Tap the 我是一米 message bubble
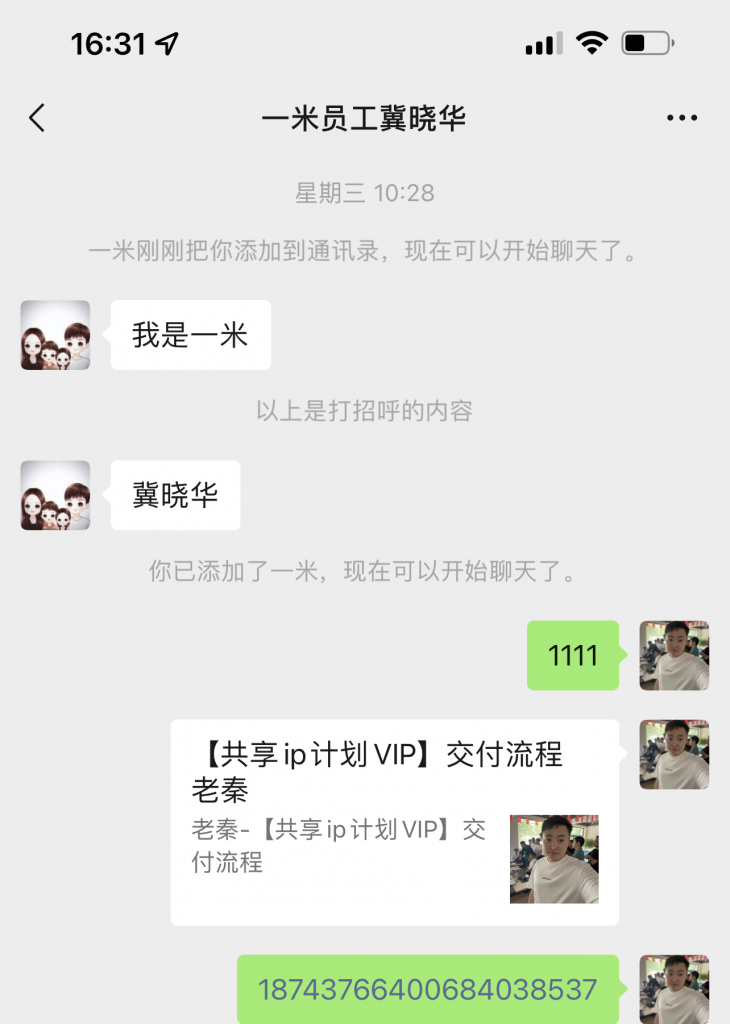This screenshot has width=730, height=1024. pos(190,335)
